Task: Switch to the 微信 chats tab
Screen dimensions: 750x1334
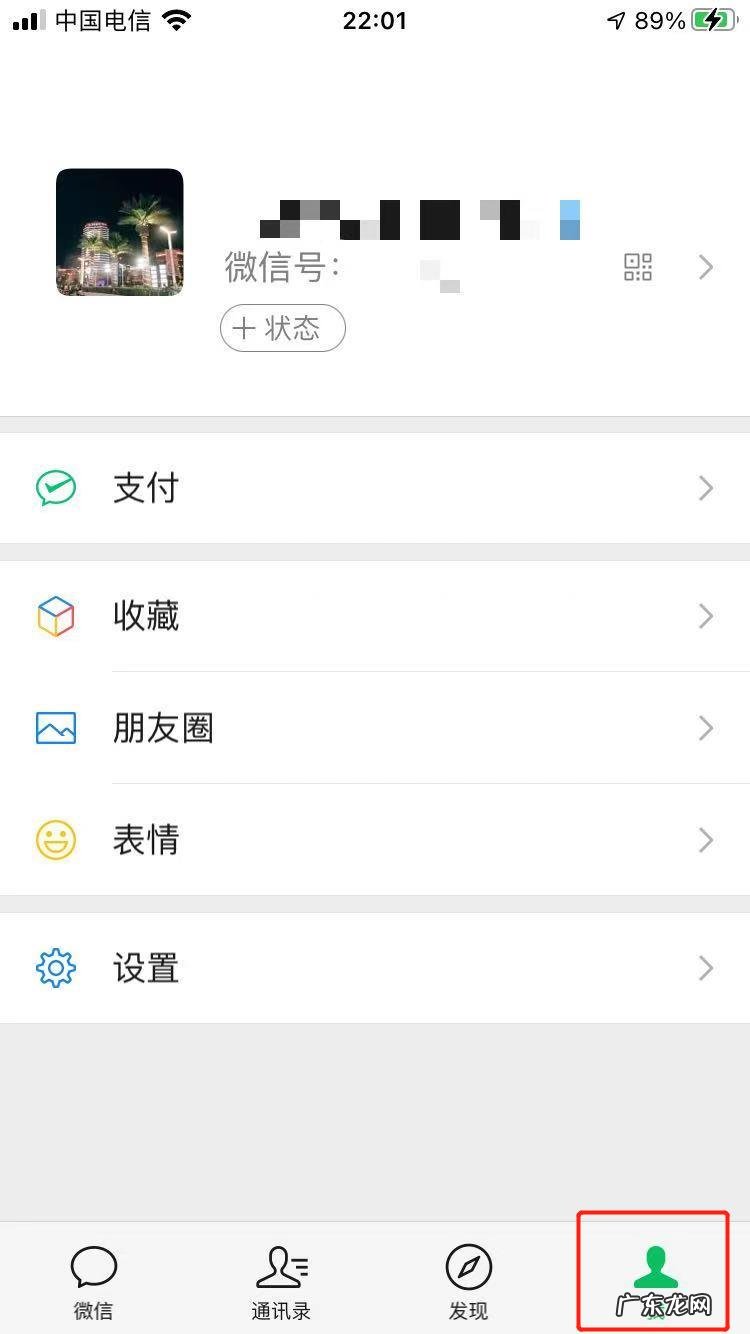Action: coord(93,1282)
